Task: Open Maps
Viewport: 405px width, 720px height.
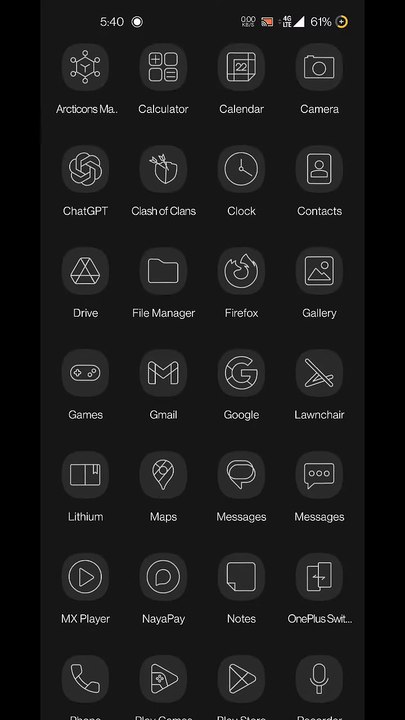Action: click(163, 475)
